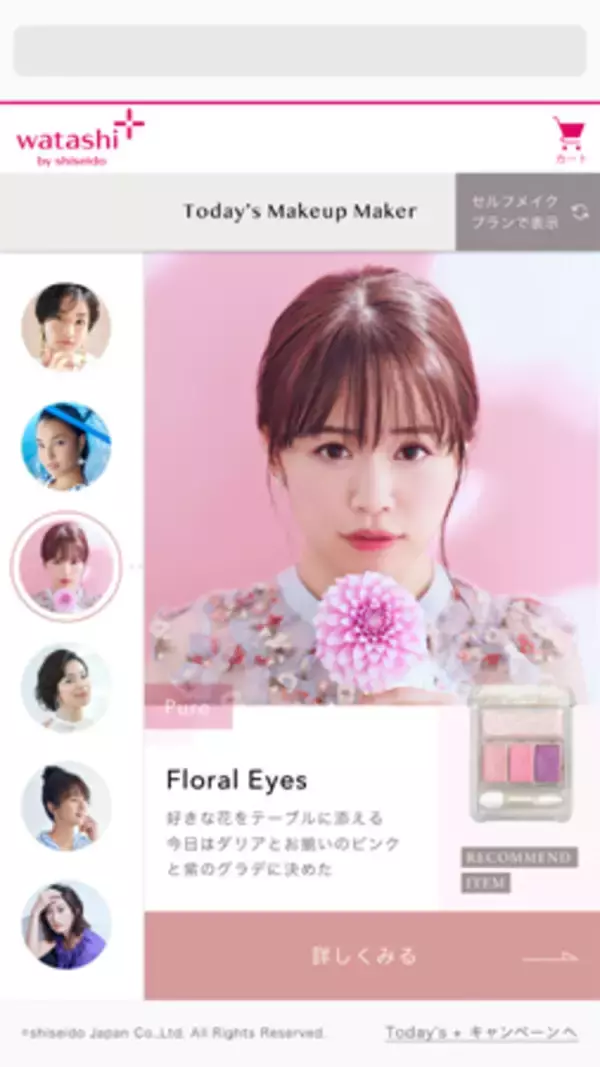The image size is (600, 1067).
Task: Tap 詳しくみる to view details
Action: click(x=371, y=956)
